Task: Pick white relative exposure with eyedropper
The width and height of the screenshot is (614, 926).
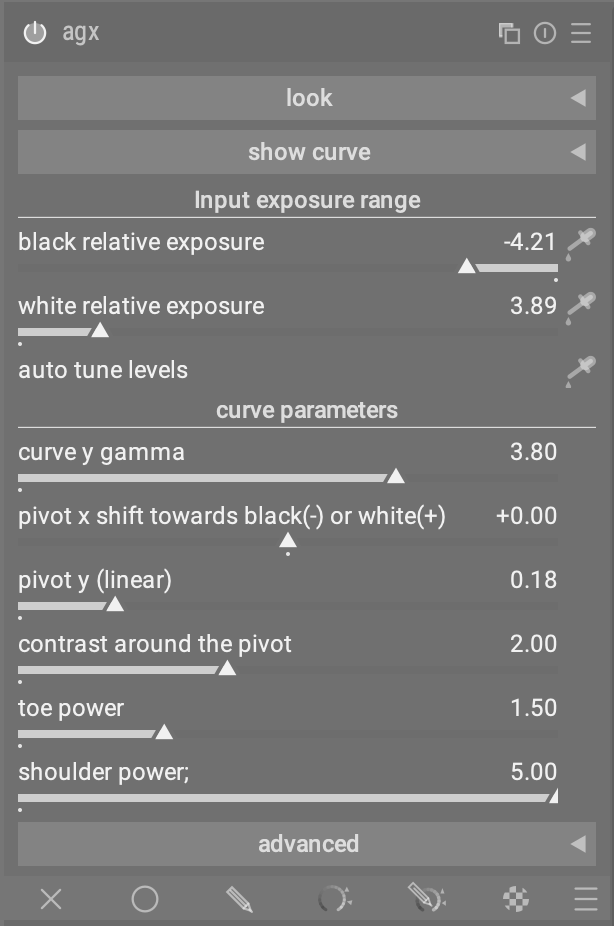Action: click(x=579, y=307)
